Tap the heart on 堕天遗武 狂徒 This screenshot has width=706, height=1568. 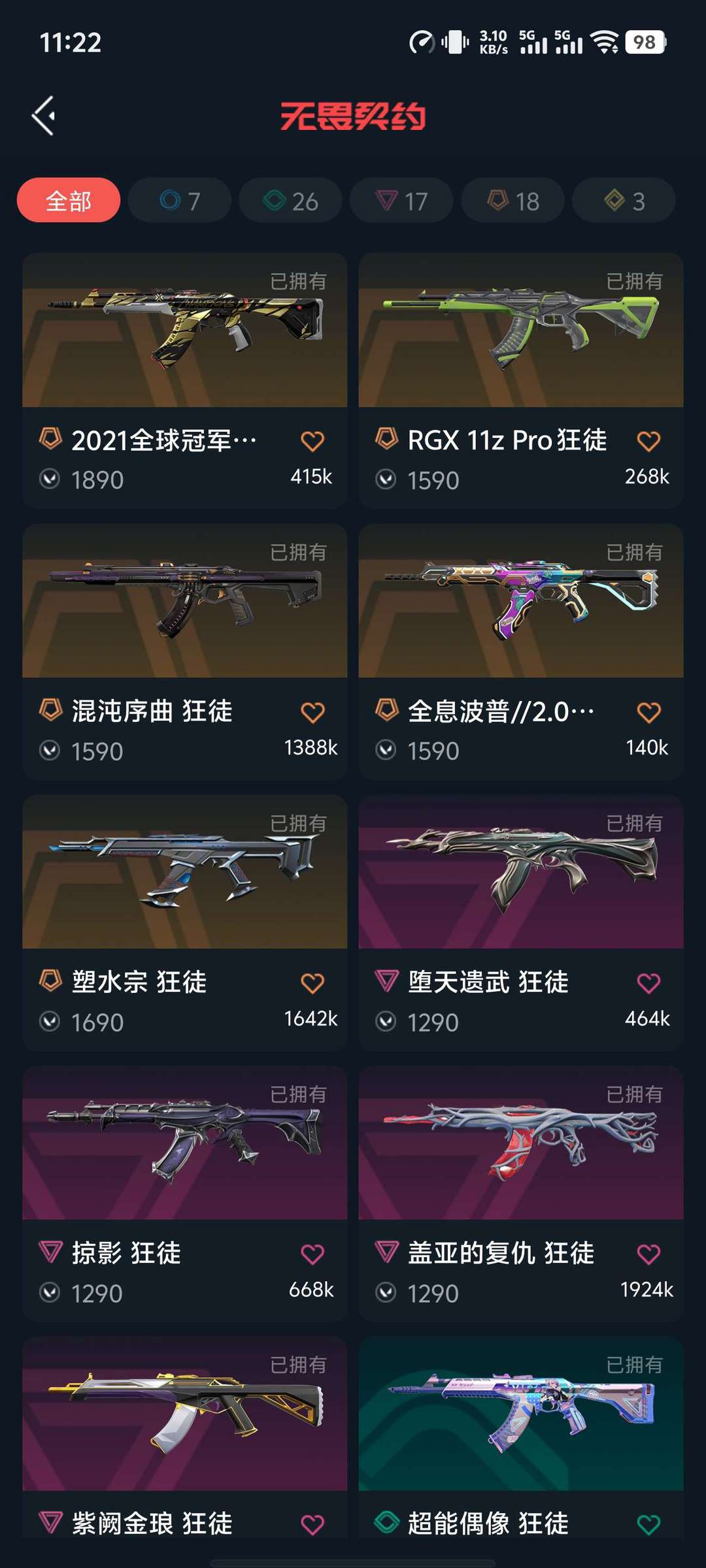click(648, 983)
